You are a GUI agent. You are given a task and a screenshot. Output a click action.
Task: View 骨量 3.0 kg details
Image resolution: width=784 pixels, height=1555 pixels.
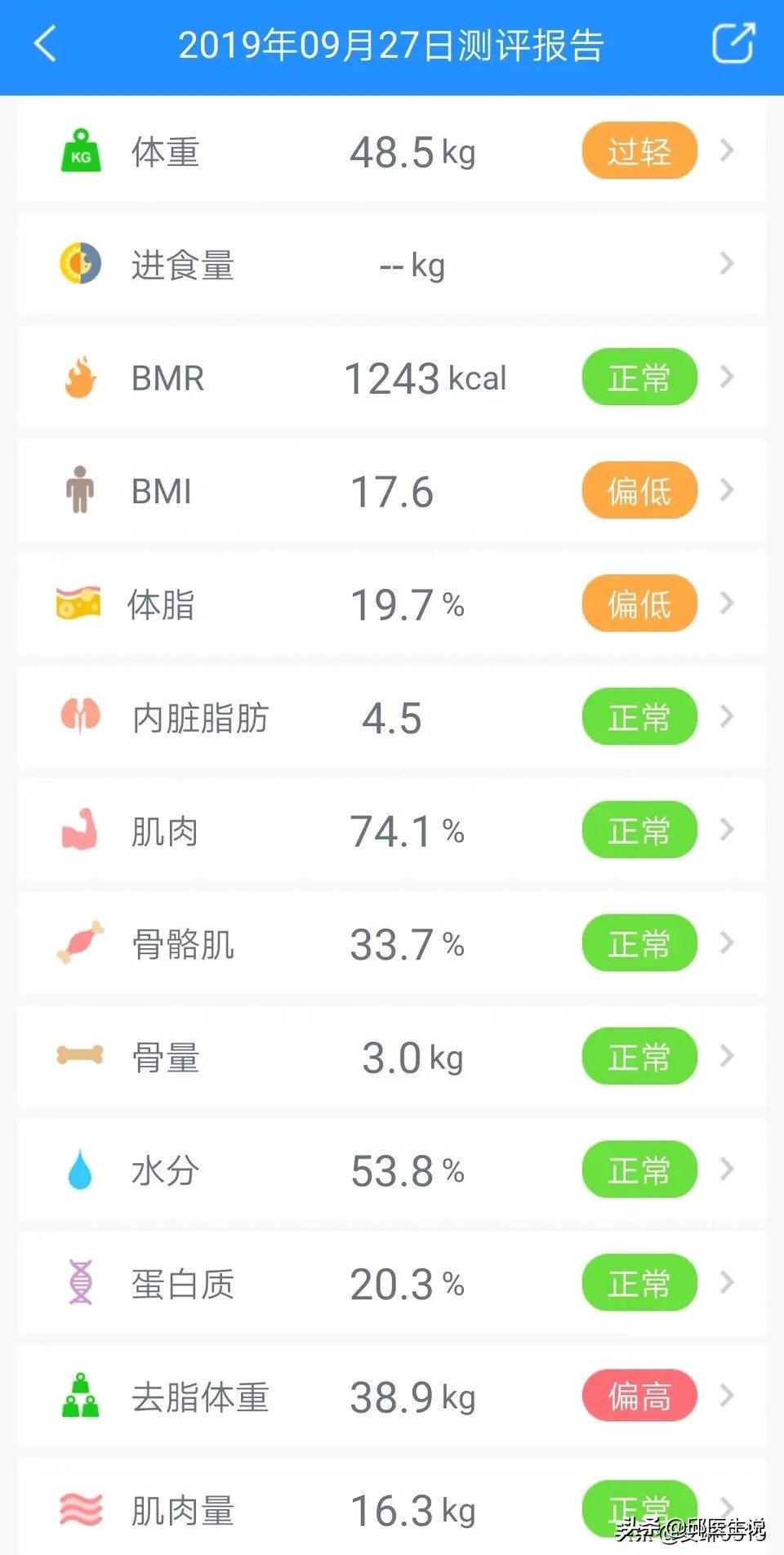(x=392, y=1058)
